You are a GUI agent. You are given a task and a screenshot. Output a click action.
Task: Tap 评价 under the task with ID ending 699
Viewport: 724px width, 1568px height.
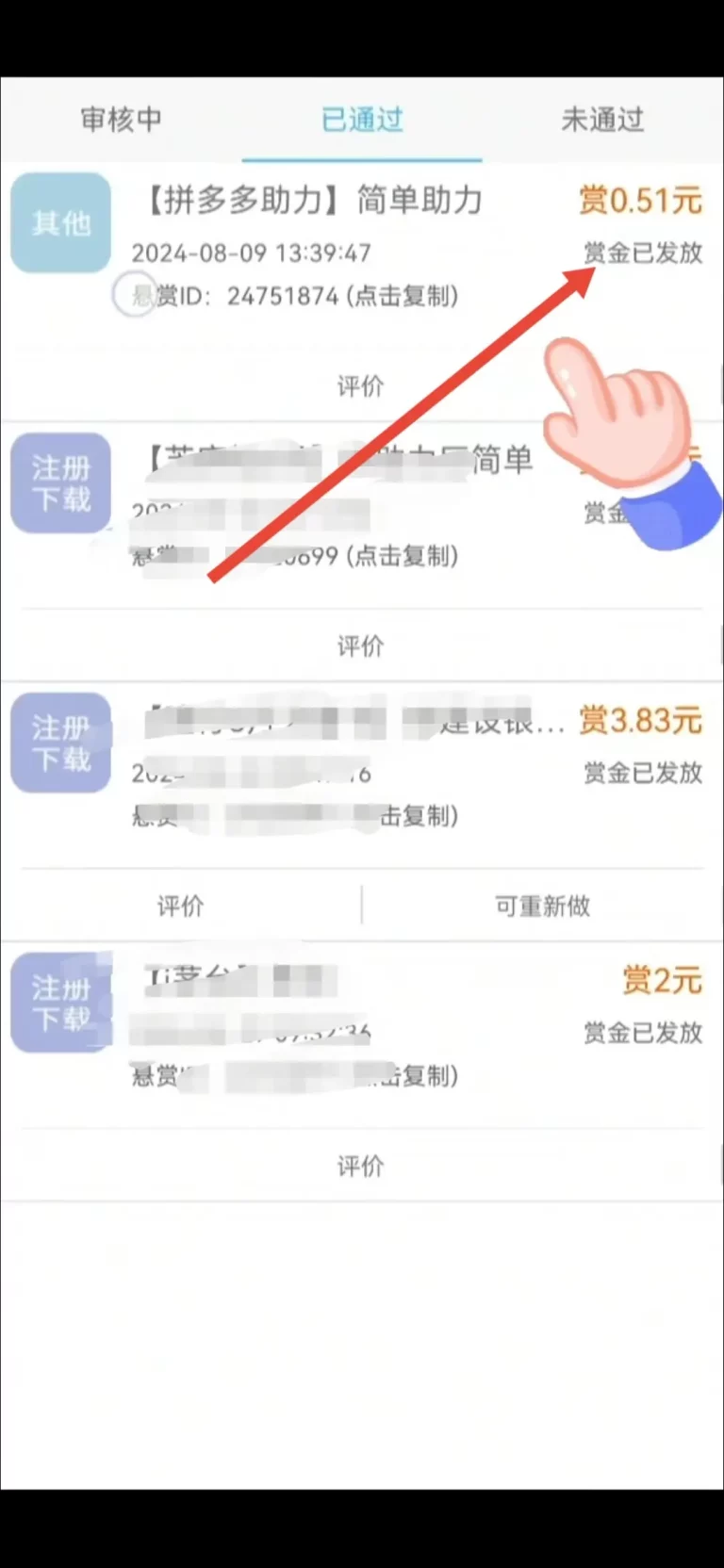[361, 645]
